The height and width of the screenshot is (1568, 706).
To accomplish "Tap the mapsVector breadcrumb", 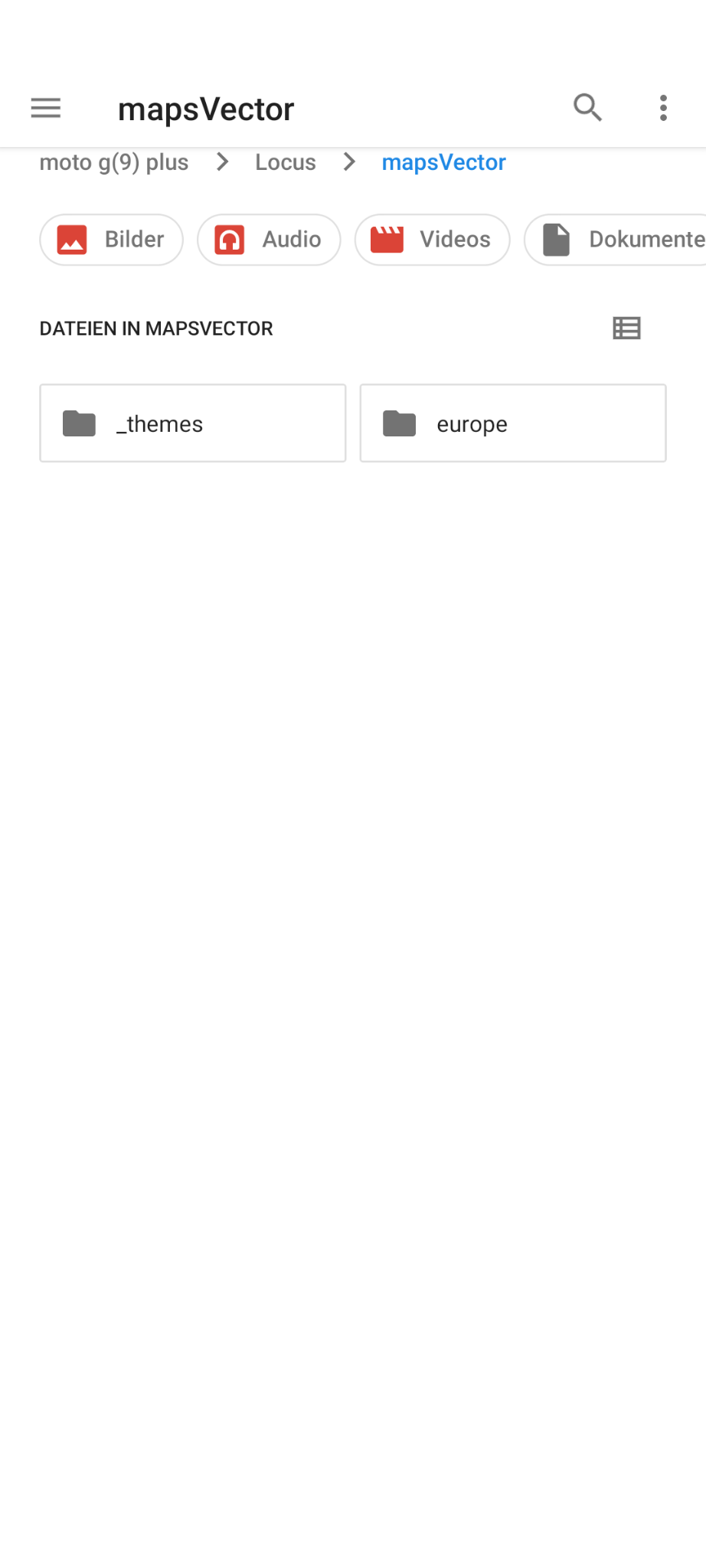I will pos(443,162).
